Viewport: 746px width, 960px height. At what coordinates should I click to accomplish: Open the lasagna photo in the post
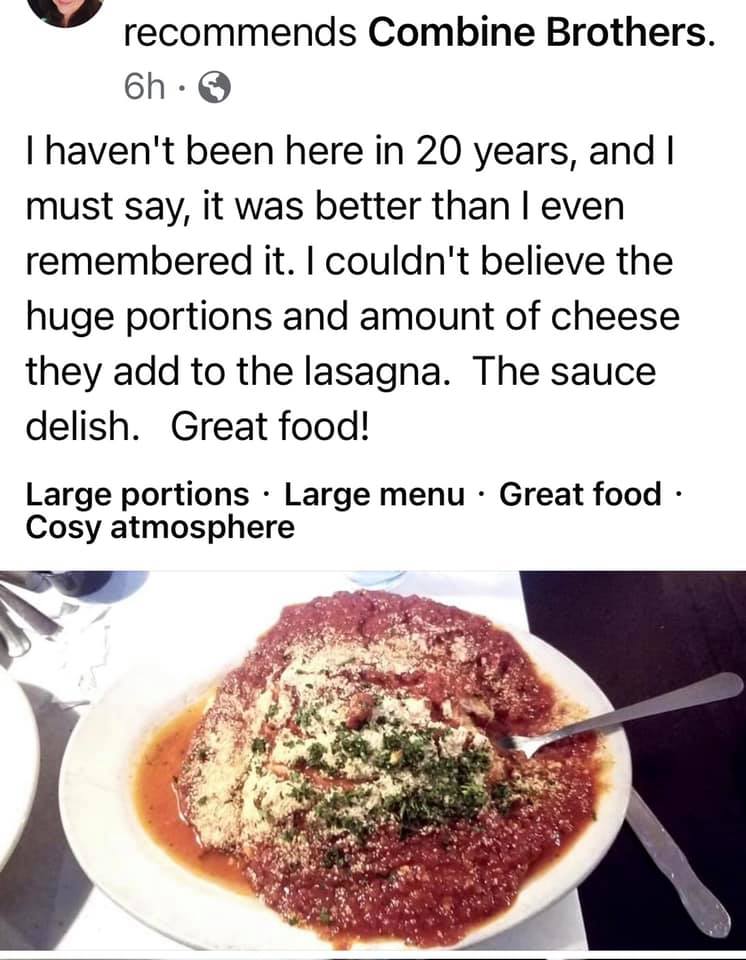373,760
